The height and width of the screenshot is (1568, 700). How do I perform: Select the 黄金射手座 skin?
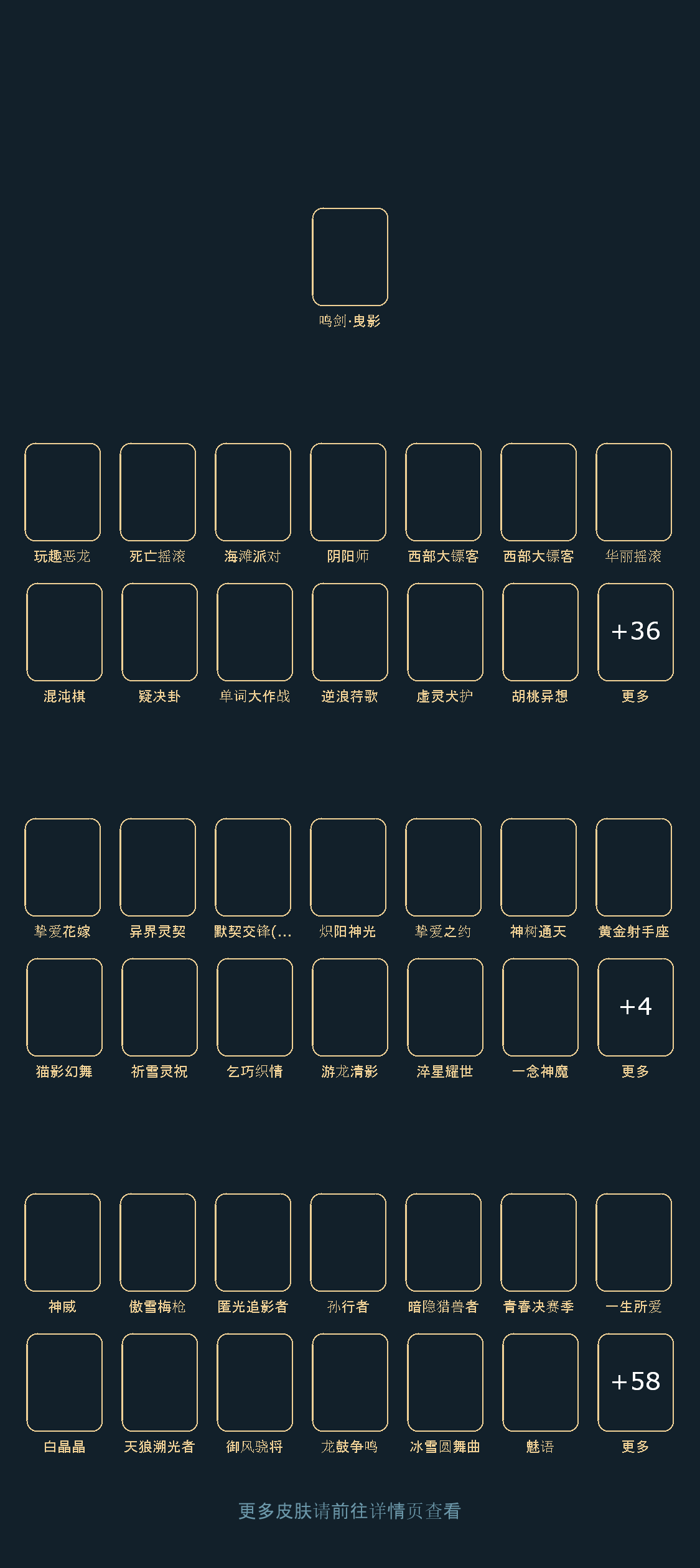[633, 867]
